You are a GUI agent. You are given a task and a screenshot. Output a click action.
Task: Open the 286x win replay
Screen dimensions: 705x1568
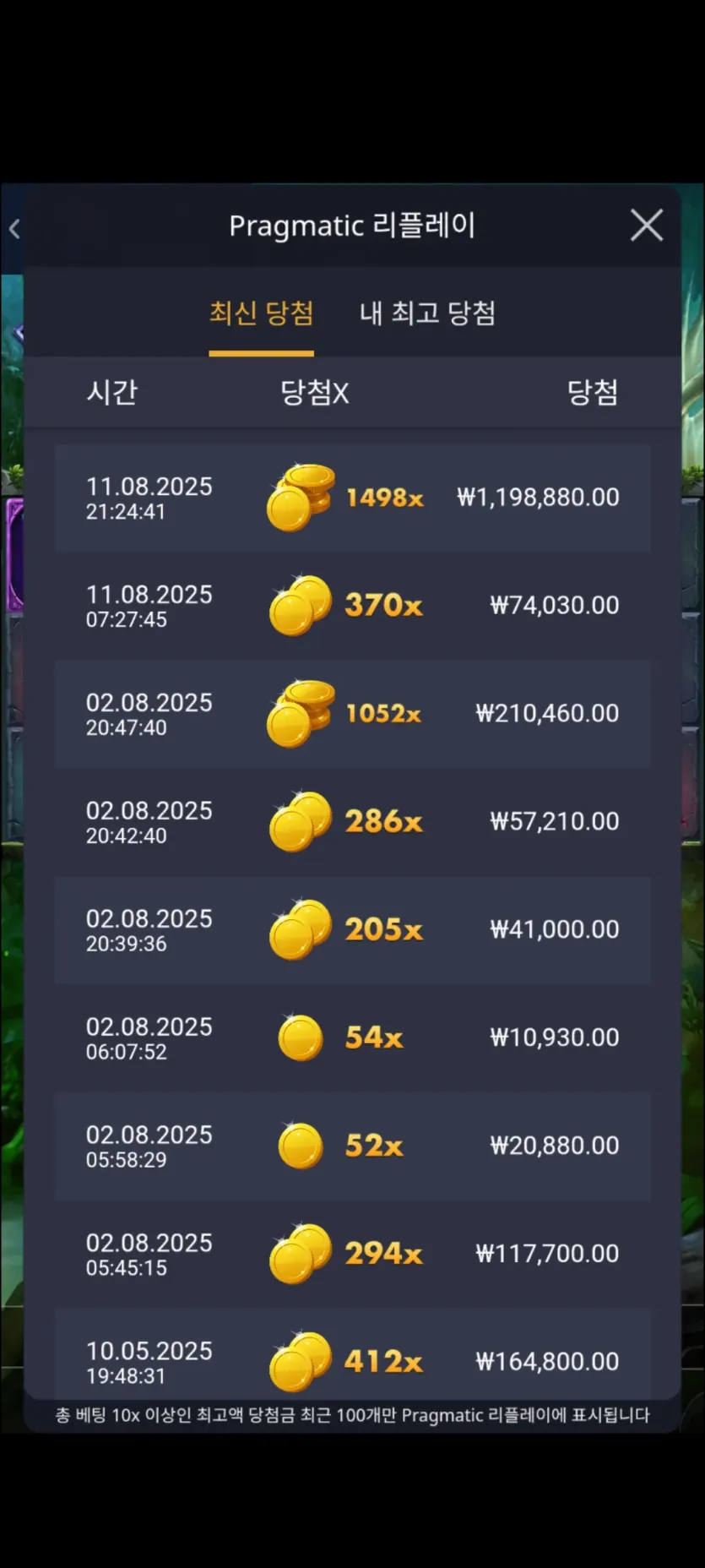(x=352, y=822)
